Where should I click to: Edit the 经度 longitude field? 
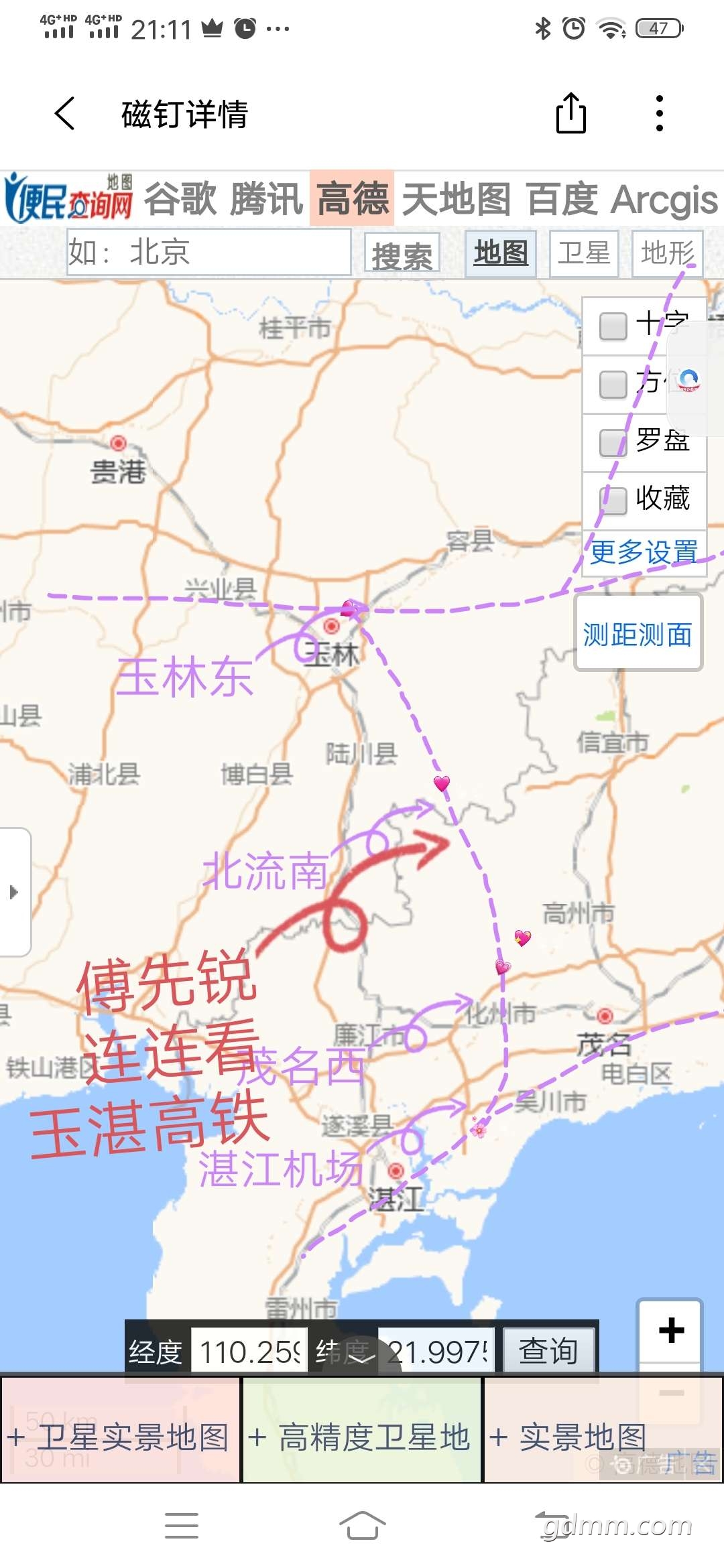[249, 1352]
